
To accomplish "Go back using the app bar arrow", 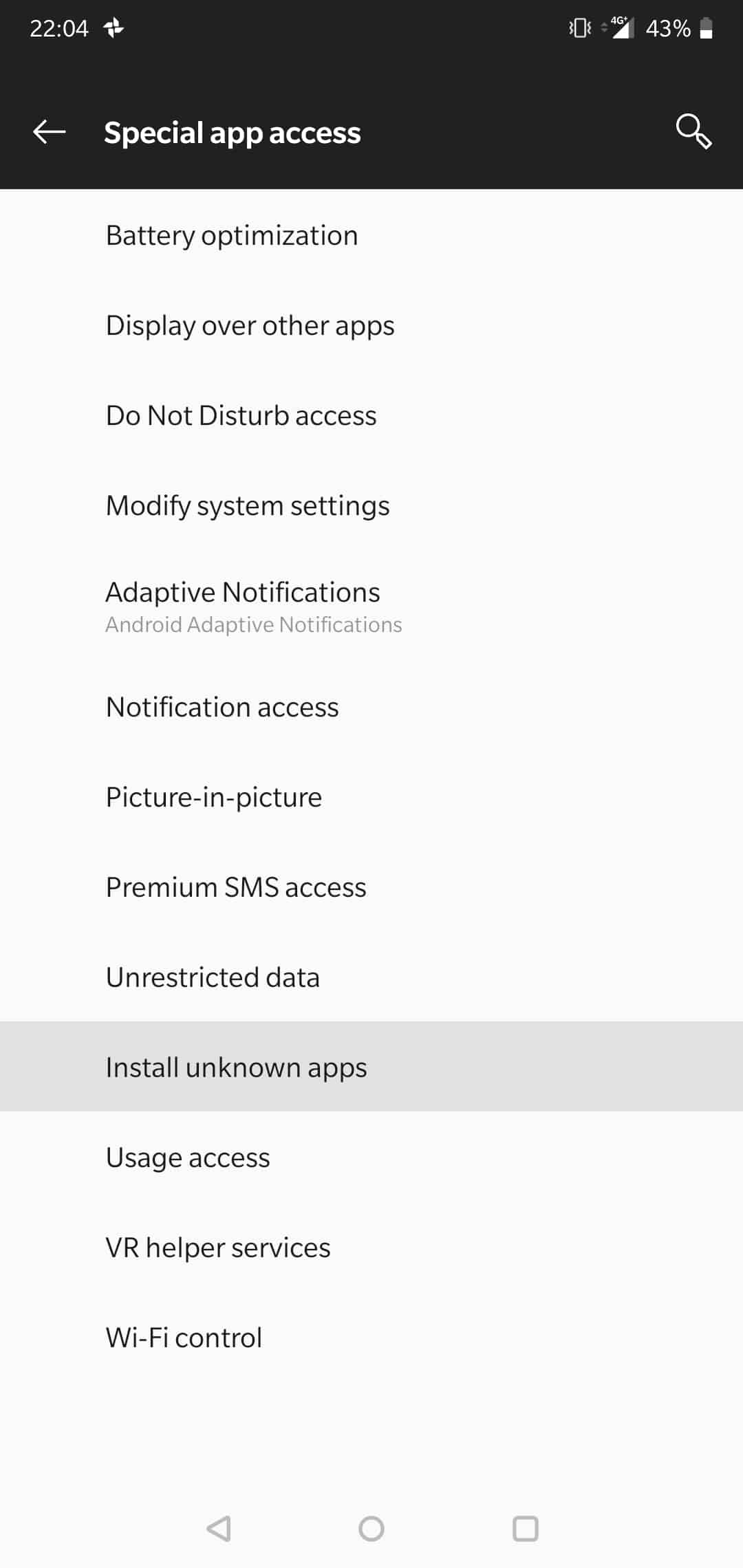I will (x=49, y=131).
